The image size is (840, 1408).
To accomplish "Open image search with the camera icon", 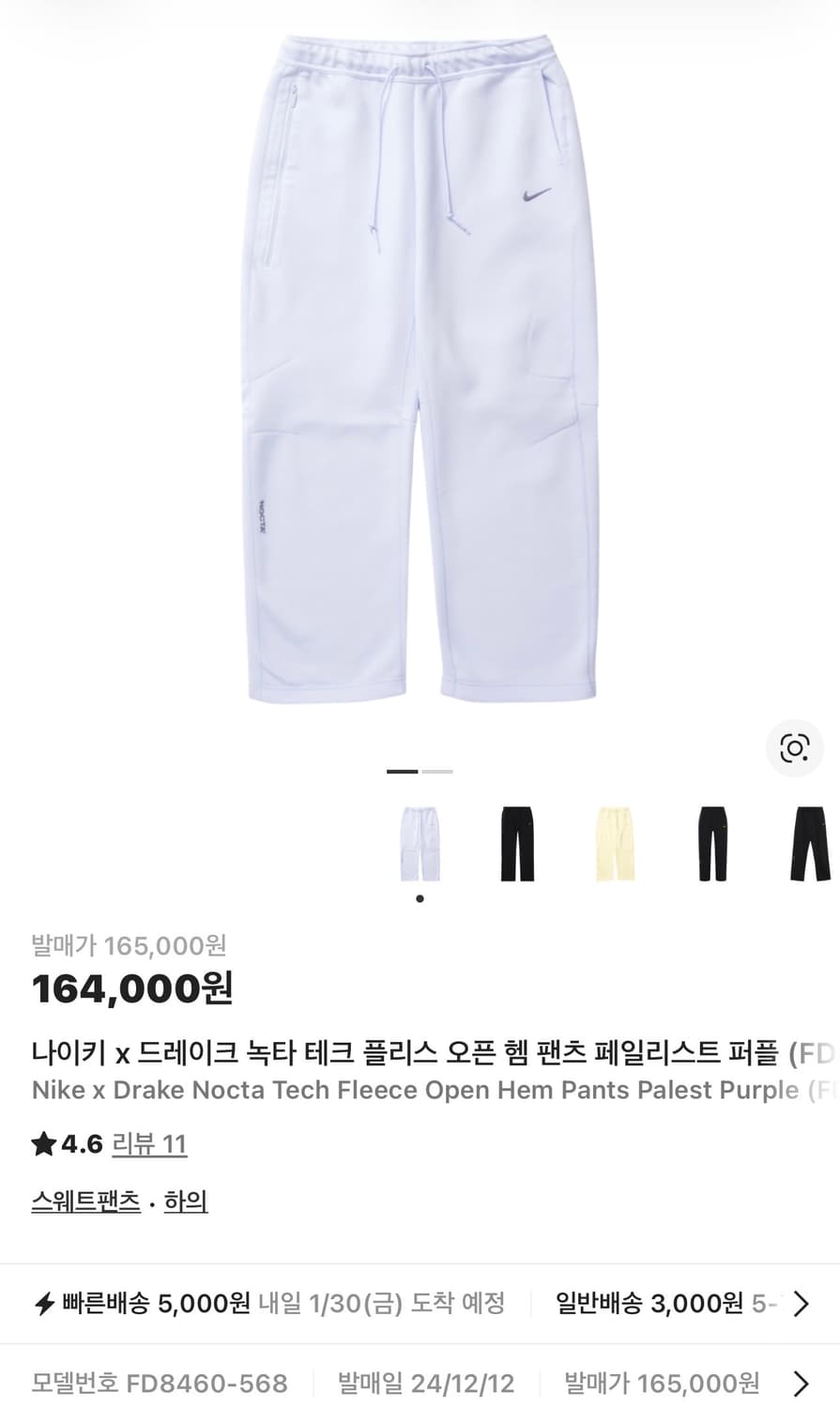I will point(794,748).
